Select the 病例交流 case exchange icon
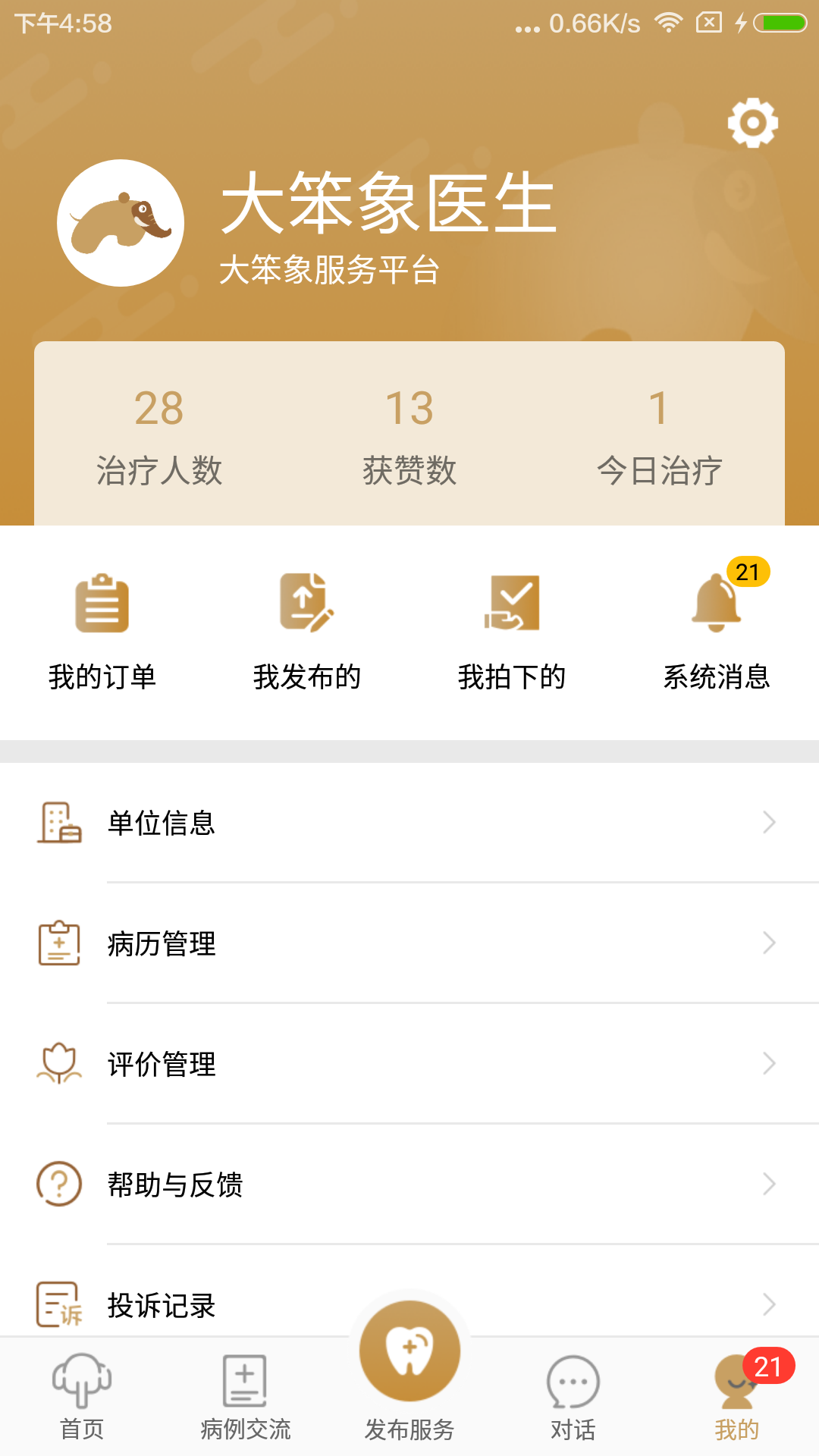This screenshot has width=819, height=1456. (245, 1384)
